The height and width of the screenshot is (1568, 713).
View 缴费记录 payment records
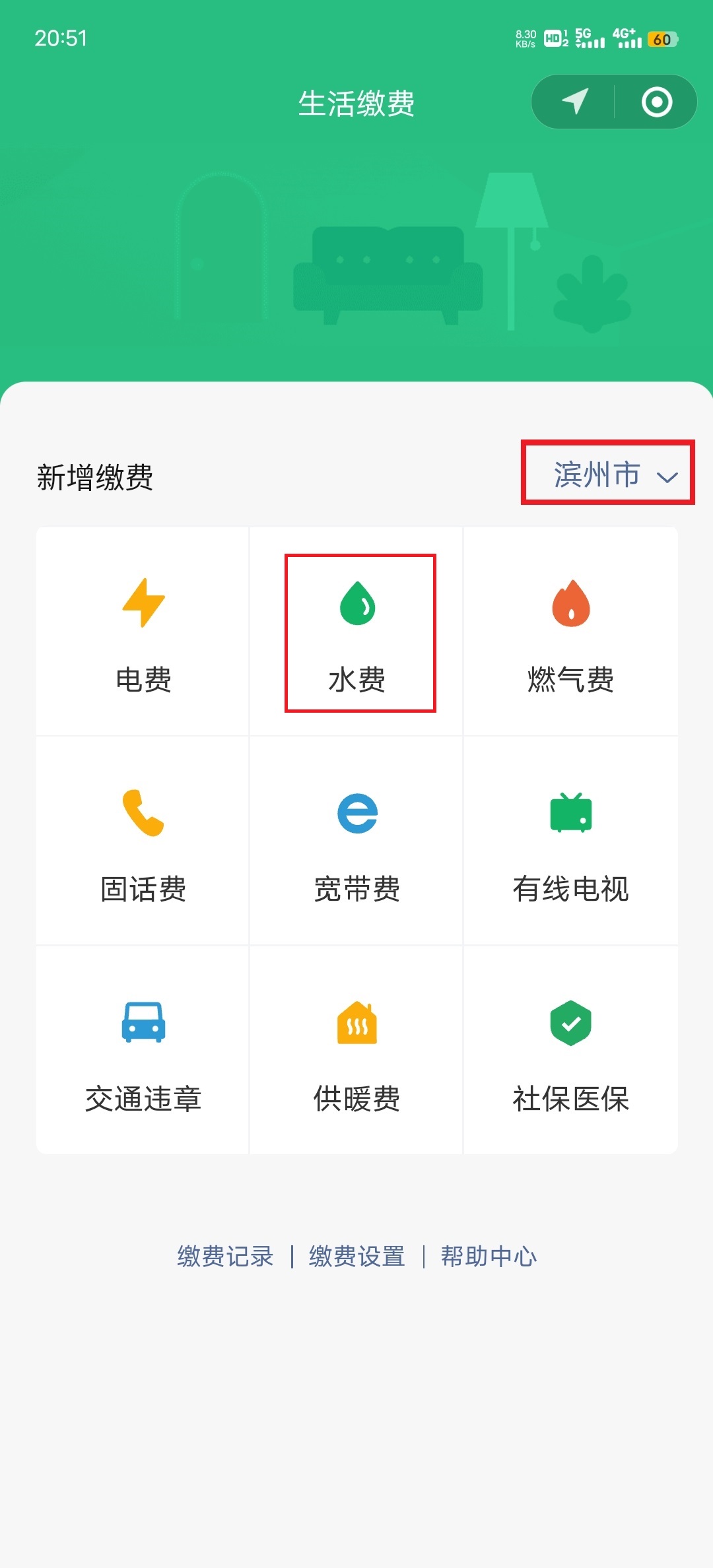(x=225, y=1256)
